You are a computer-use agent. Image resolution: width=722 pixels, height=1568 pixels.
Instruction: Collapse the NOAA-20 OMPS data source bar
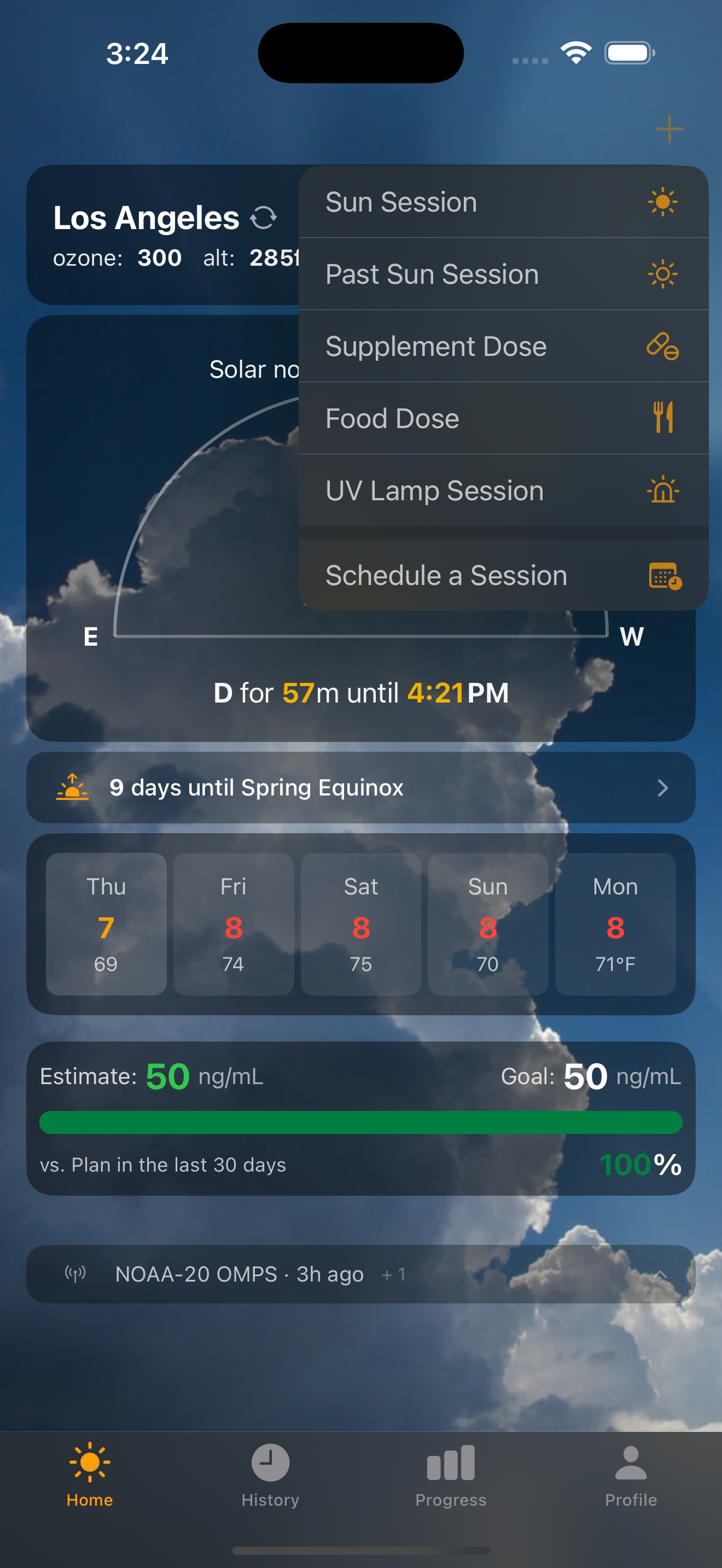(x=660, y=1274)
